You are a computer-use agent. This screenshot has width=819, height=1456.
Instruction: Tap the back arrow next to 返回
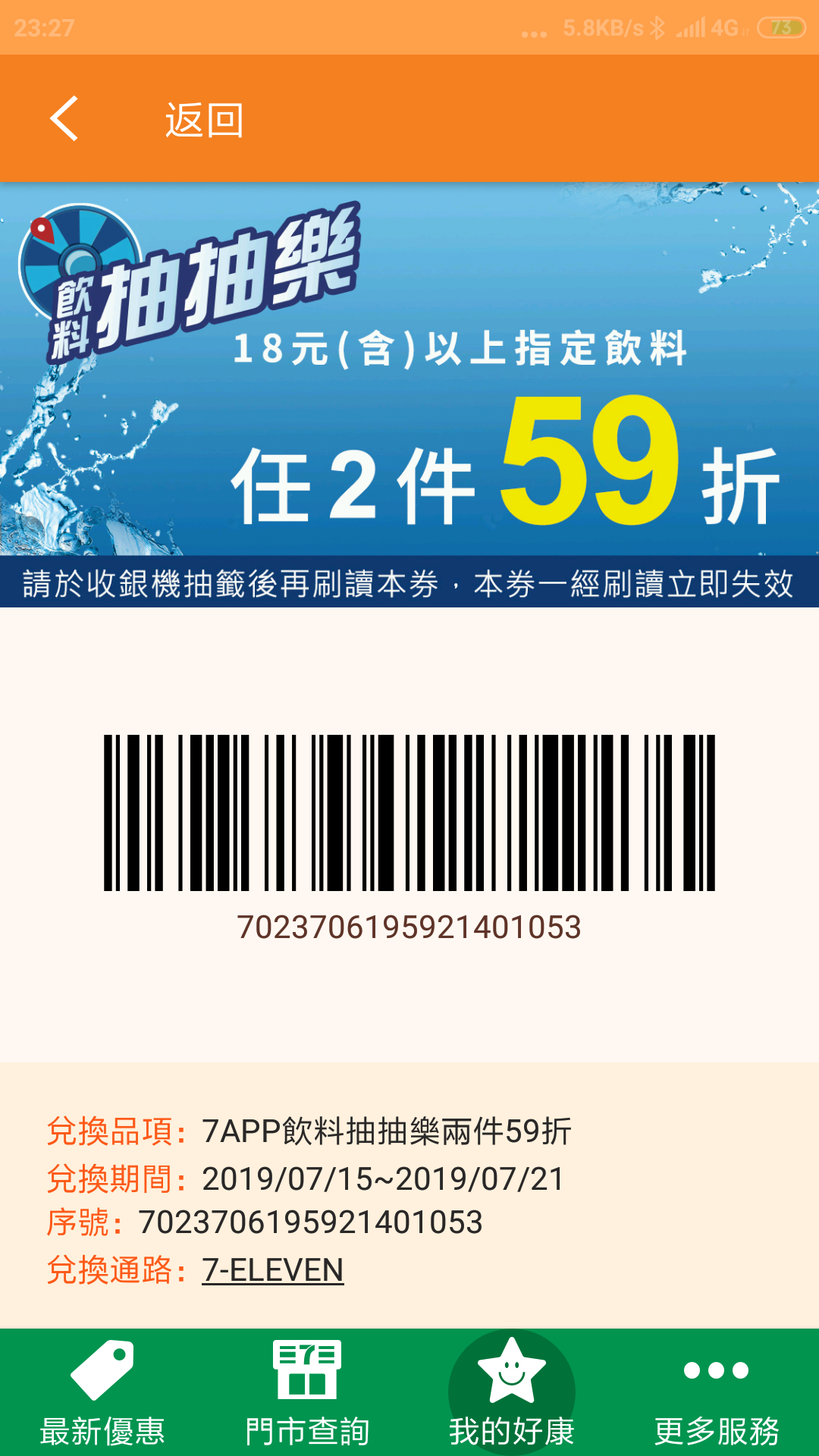coord(64,118)
